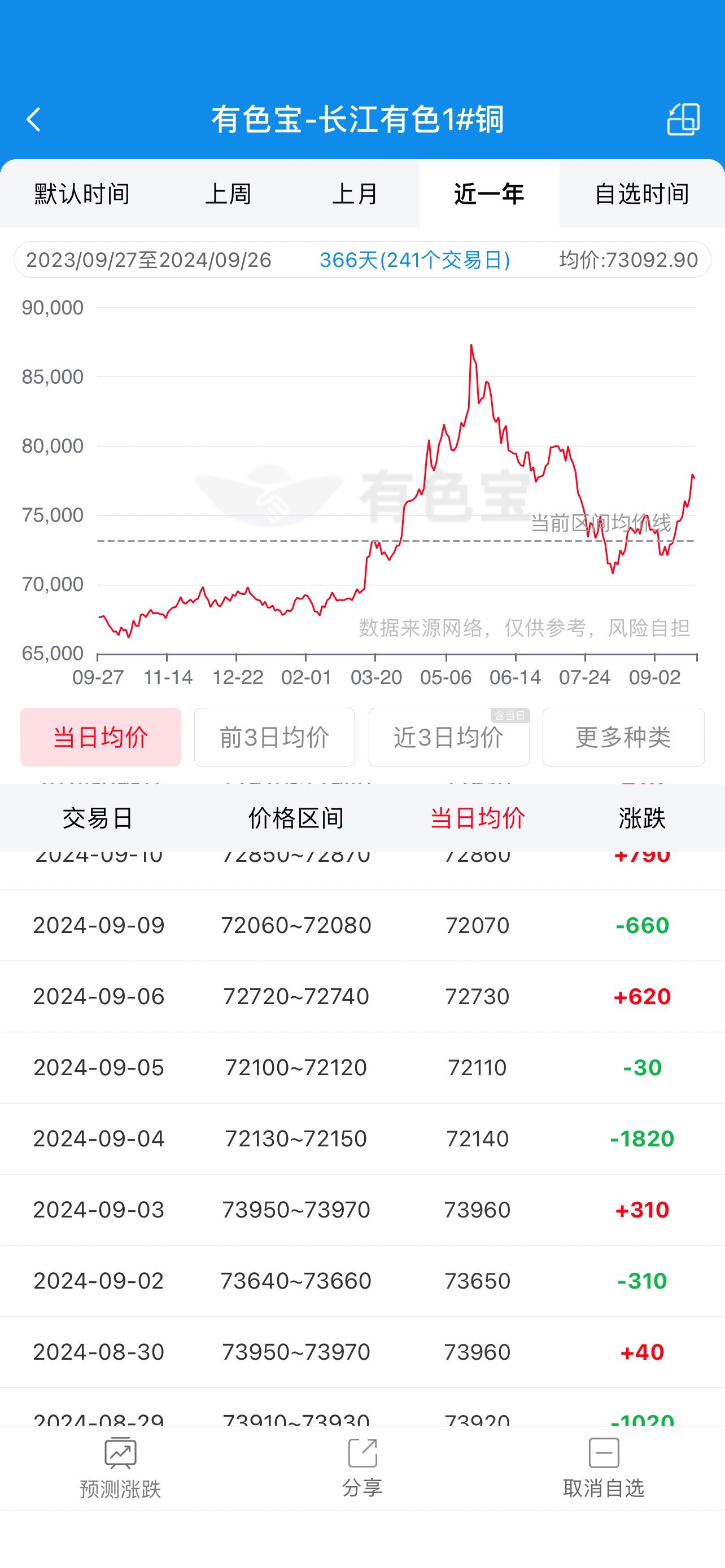Select the 上月 time range tab
The image size is (725, 1568).
(x=355, y=194)
